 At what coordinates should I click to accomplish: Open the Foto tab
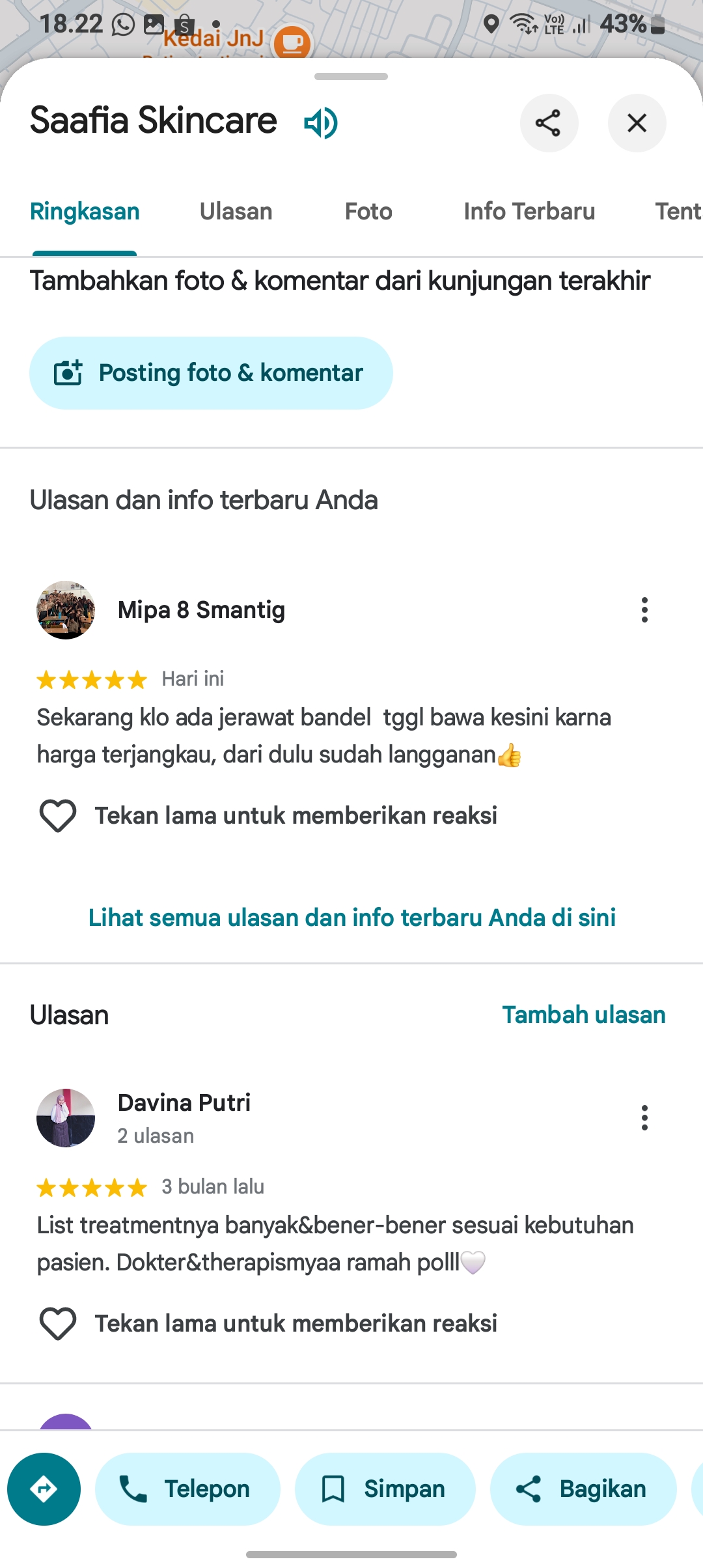(x=368, y=212)
